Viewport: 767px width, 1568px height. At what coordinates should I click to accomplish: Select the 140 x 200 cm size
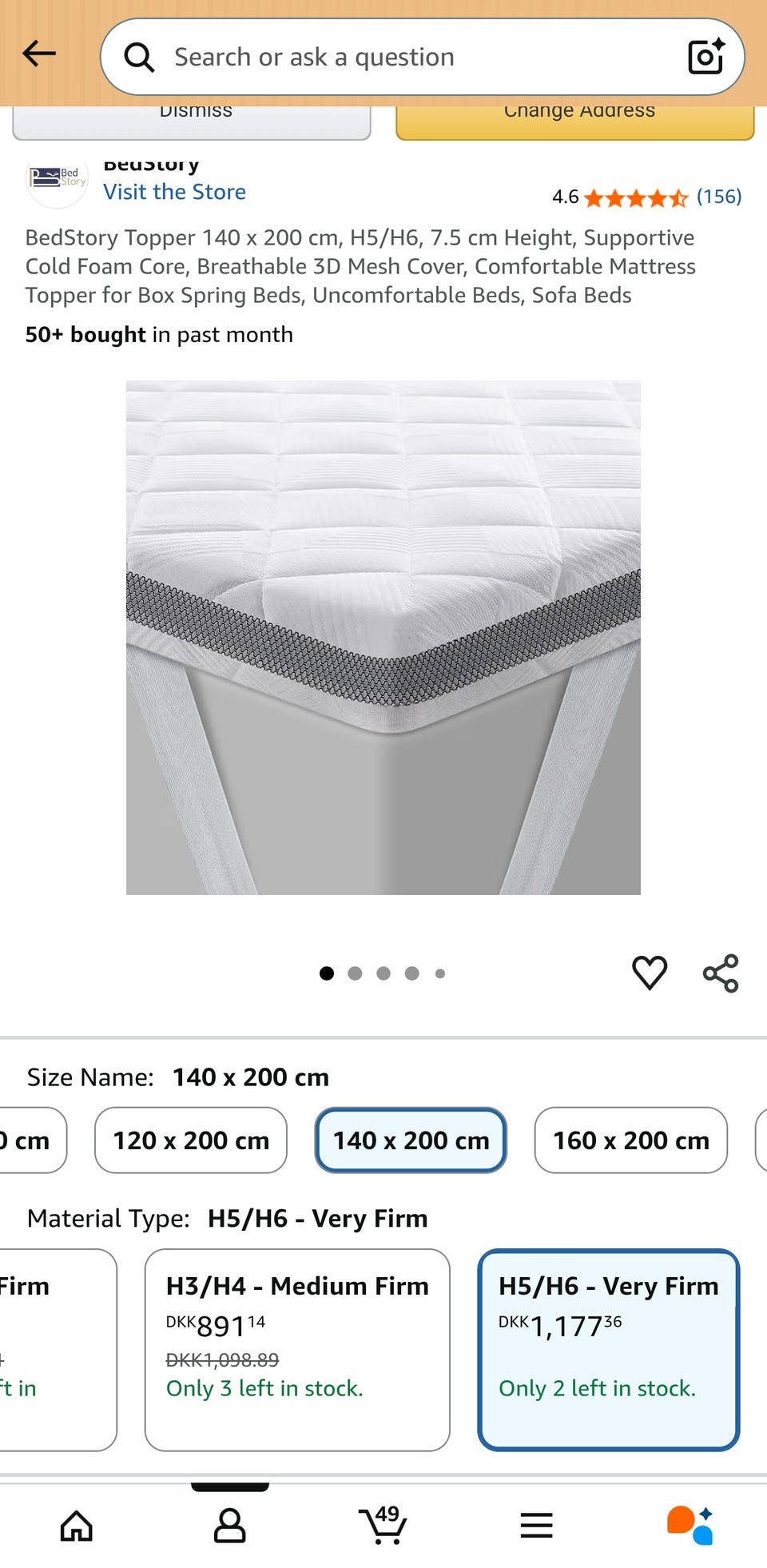[x=411, y=1140]
